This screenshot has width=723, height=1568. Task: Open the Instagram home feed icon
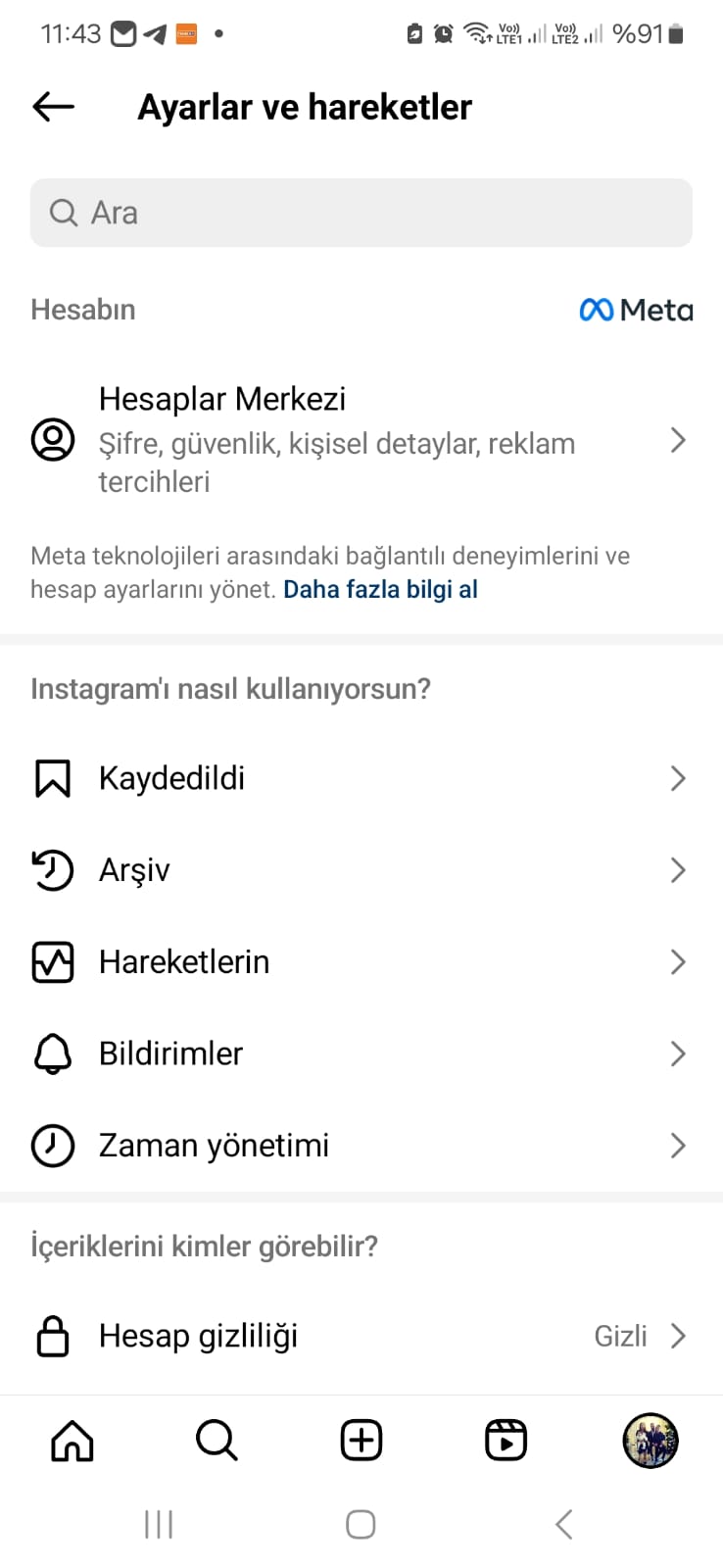coord(72,1440)
